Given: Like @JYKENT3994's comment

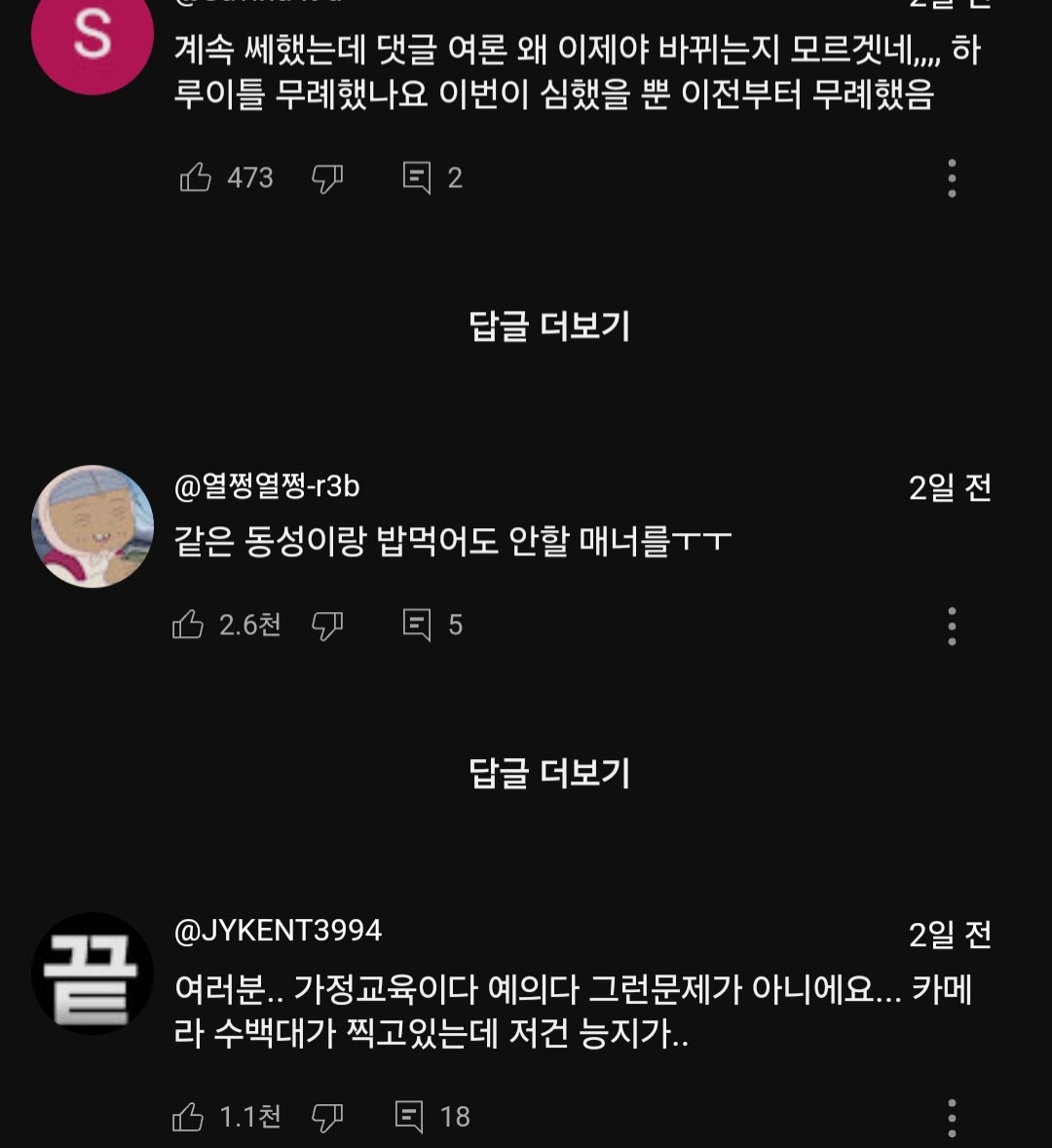Looking at the screenshot, I should point(188,1116).
